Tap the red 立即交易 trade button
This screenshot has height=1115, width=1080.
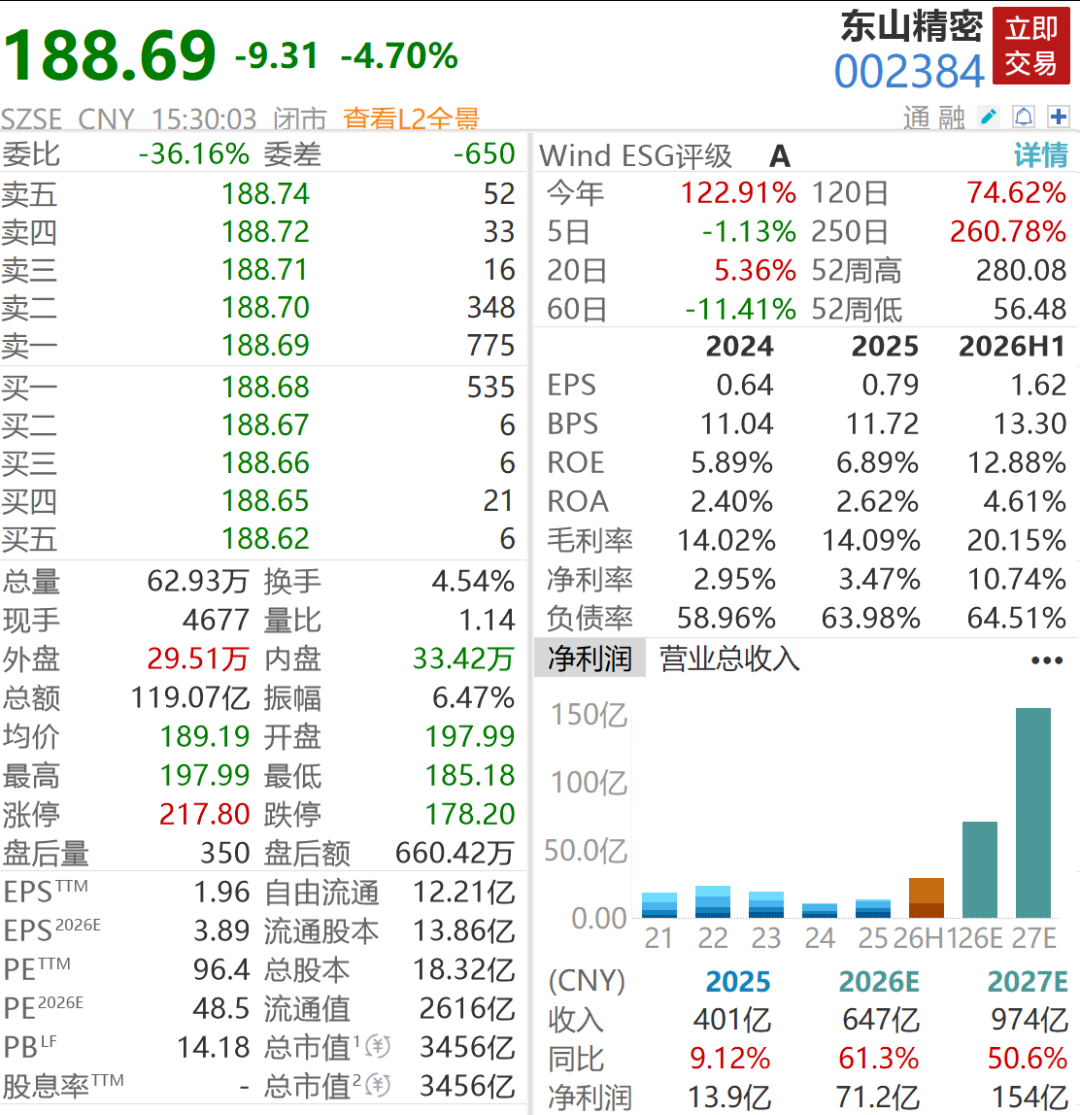(1031, 46)
